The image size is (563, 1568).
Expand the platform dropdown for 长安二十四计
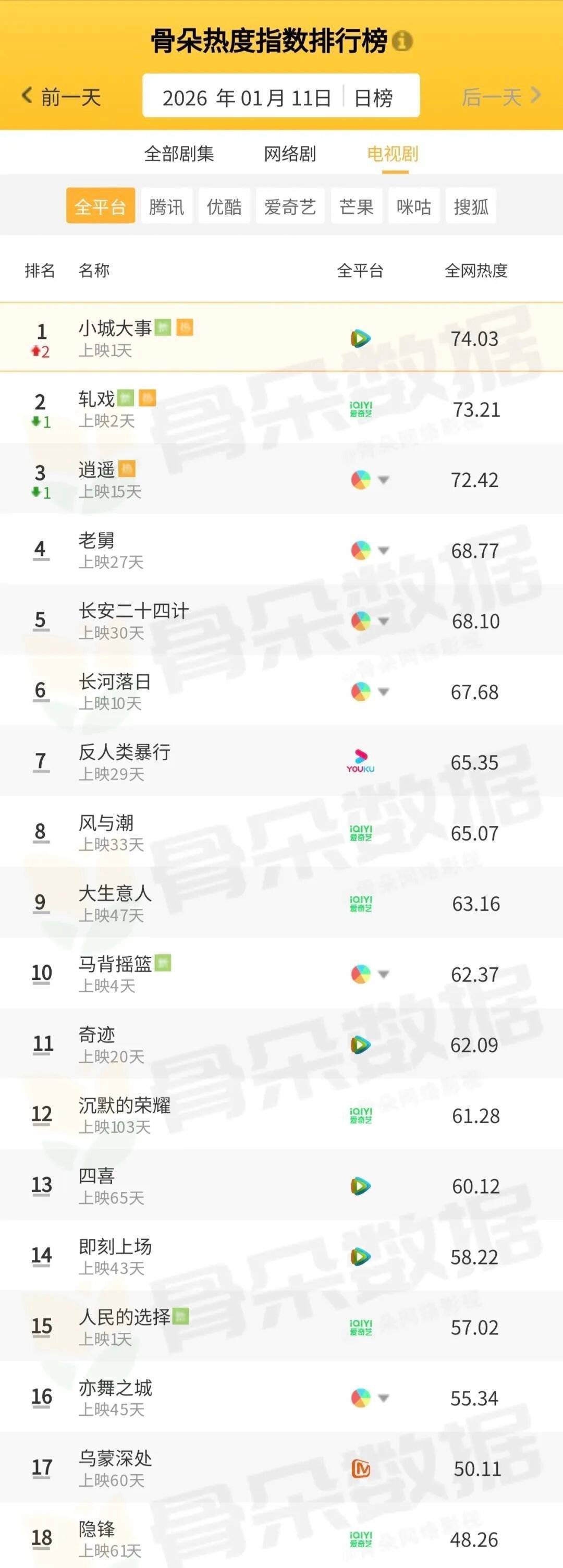coord(384,621)
